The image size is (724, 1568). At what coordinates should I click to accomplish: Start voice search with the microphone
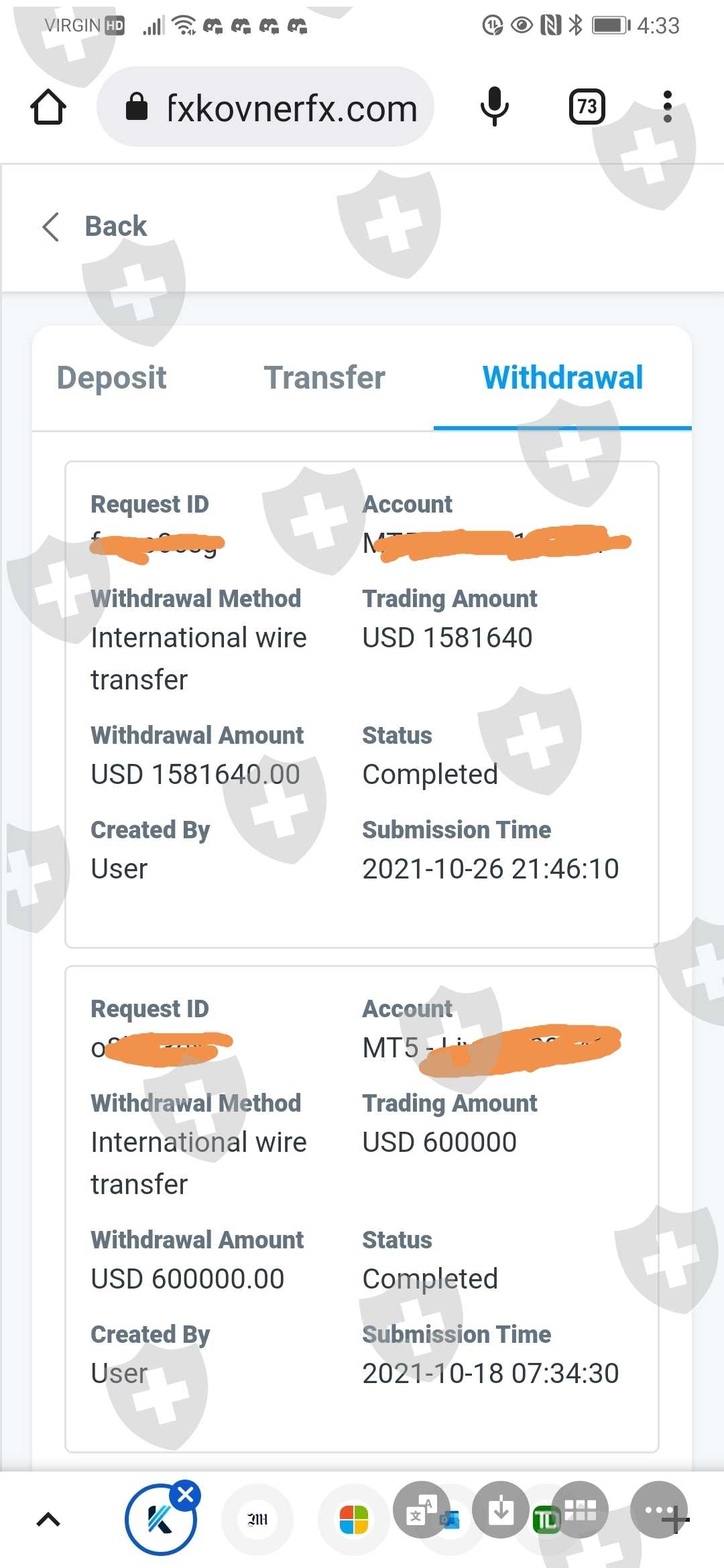click(x=495, y=107)
